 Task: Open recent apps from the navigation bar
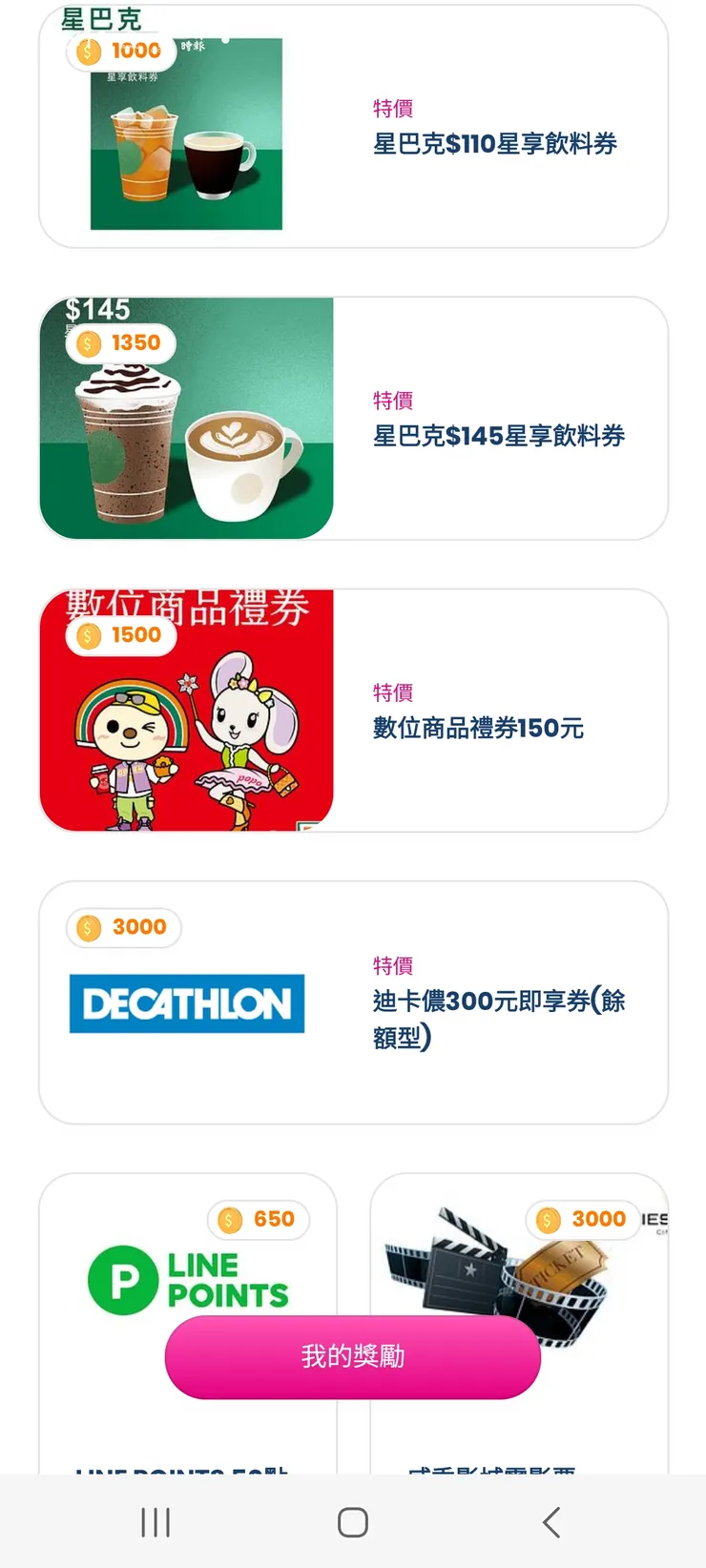[x=156, y=1522]
